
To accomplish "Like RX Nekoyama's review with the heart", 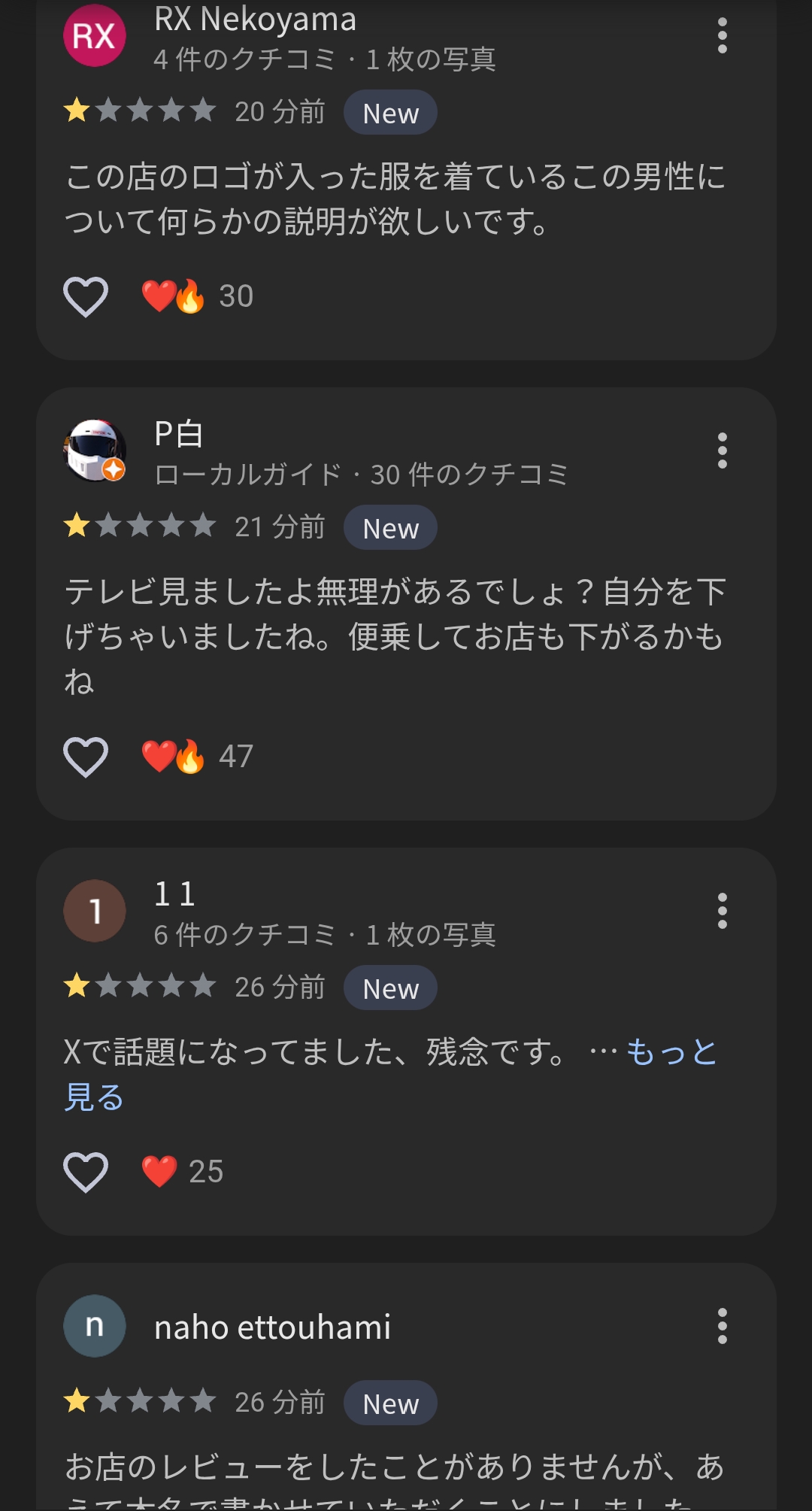I will (86, 296).
